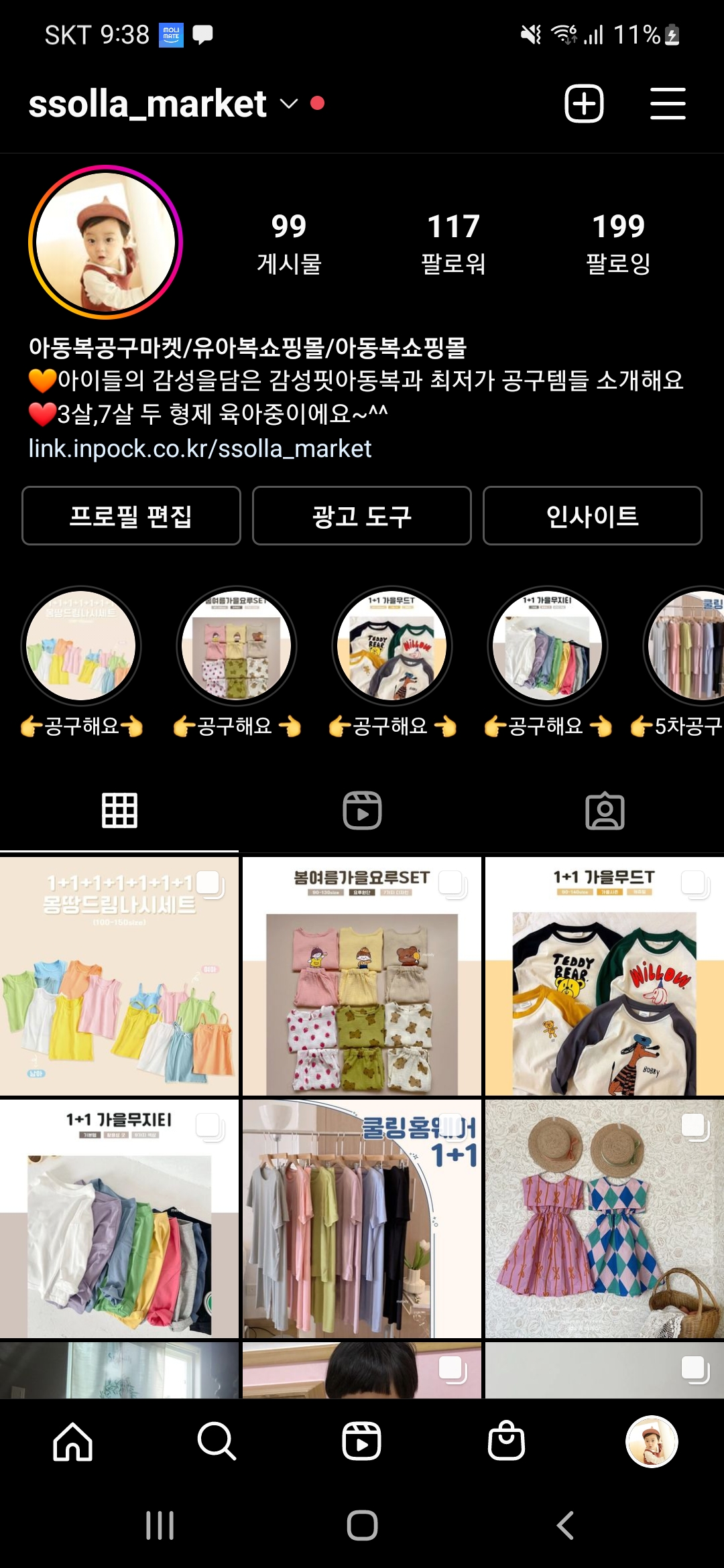Open the 봄여름가을요루SET post
Image resolution: width=724 pixels, height=1568 pixels.
coord(362,976)
